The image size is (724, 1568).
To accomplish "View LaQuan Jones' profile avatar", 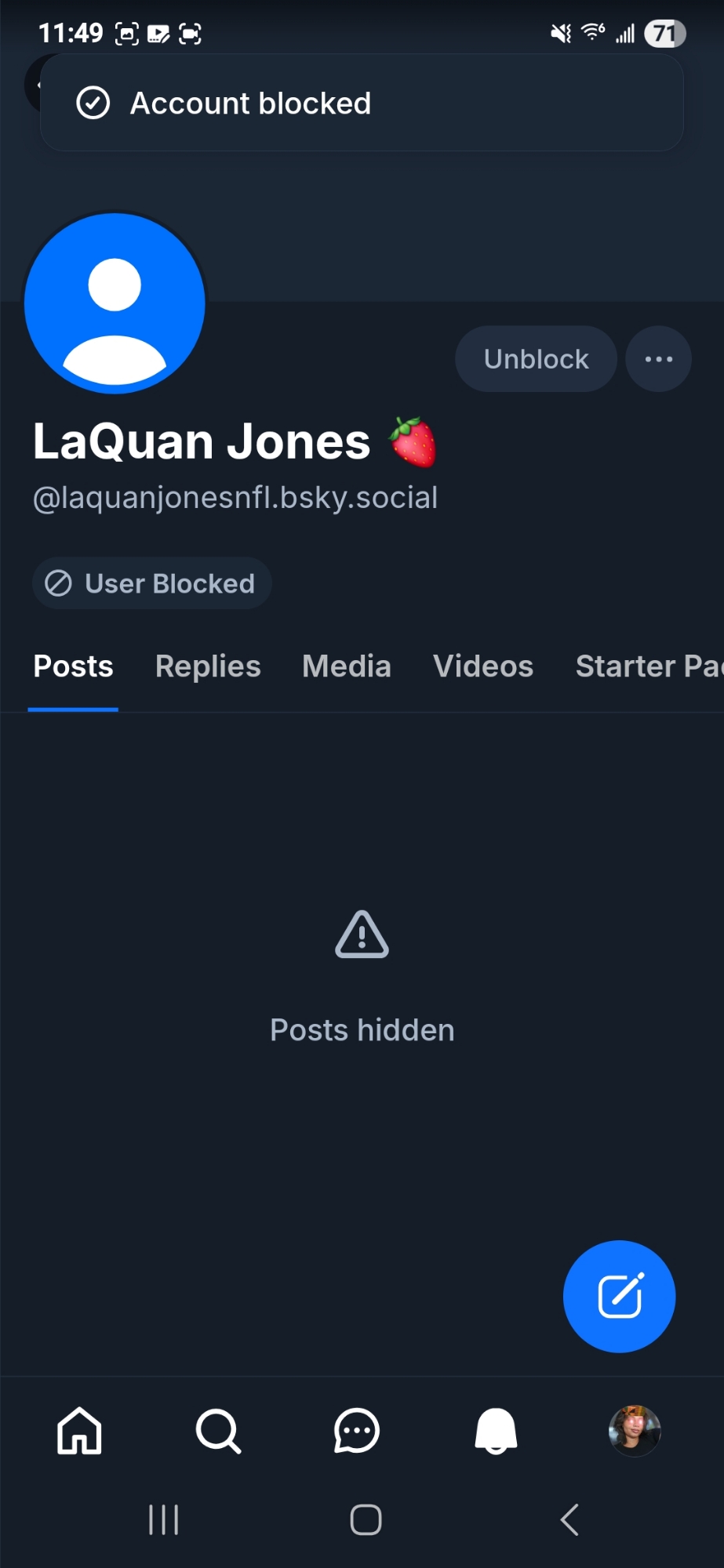I will tap(115, 303).
